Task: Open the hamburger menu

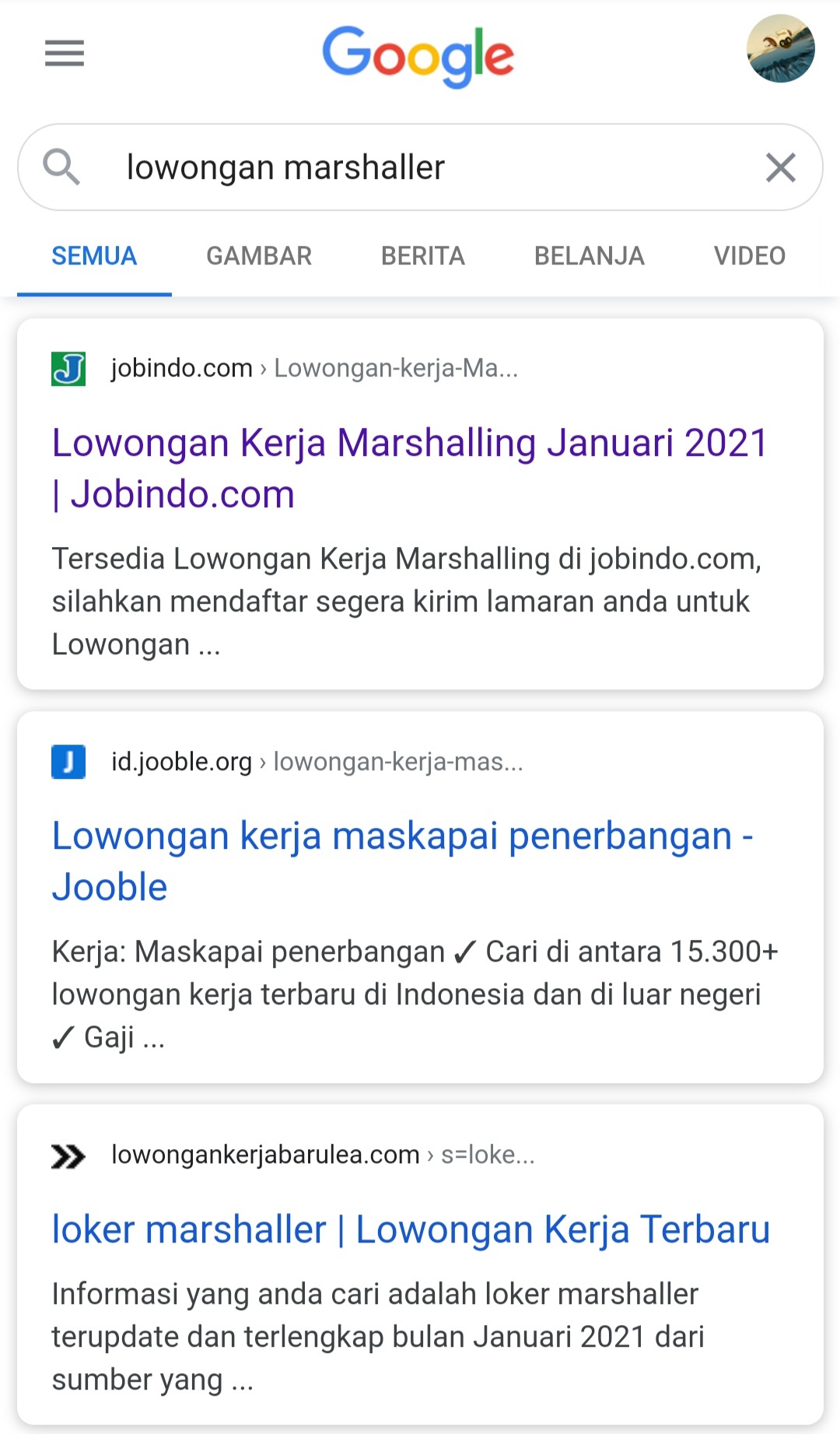Action: coord(64,54)
